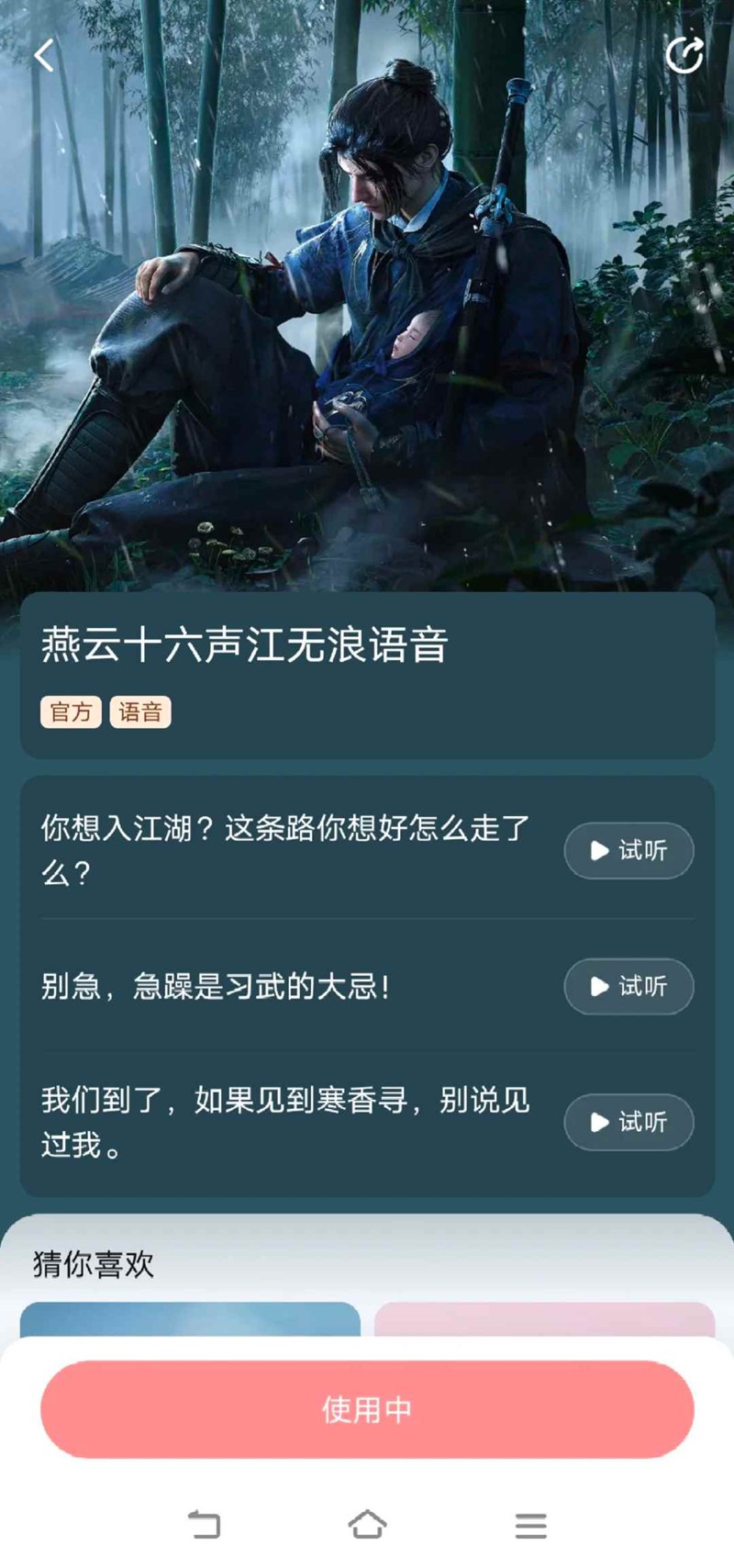Play sample of 别急，急躁是习武的大忌
Viewport: 734px width, 1568px height.
click(628, 987)
